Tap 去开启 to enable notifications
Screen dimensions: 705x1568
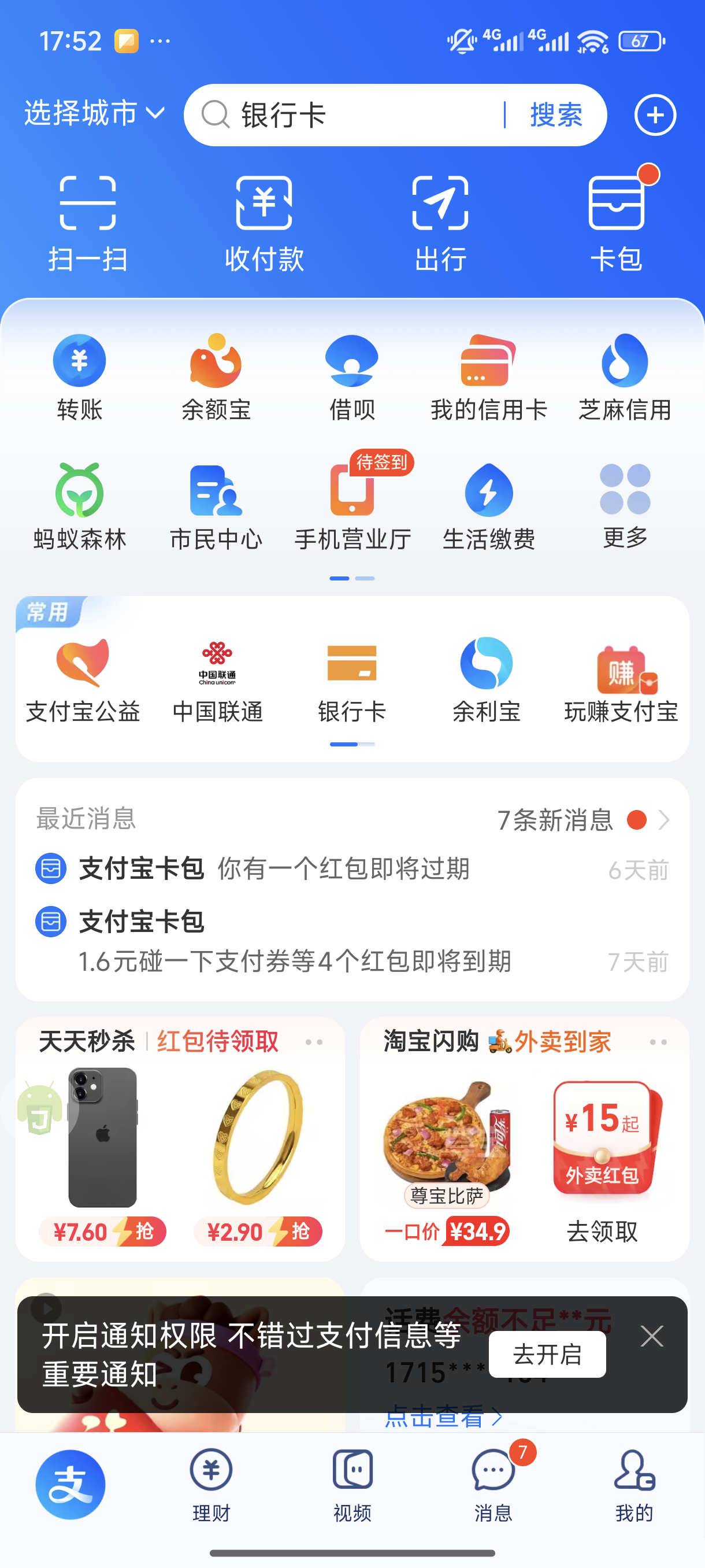click(x=547, y=1353)
